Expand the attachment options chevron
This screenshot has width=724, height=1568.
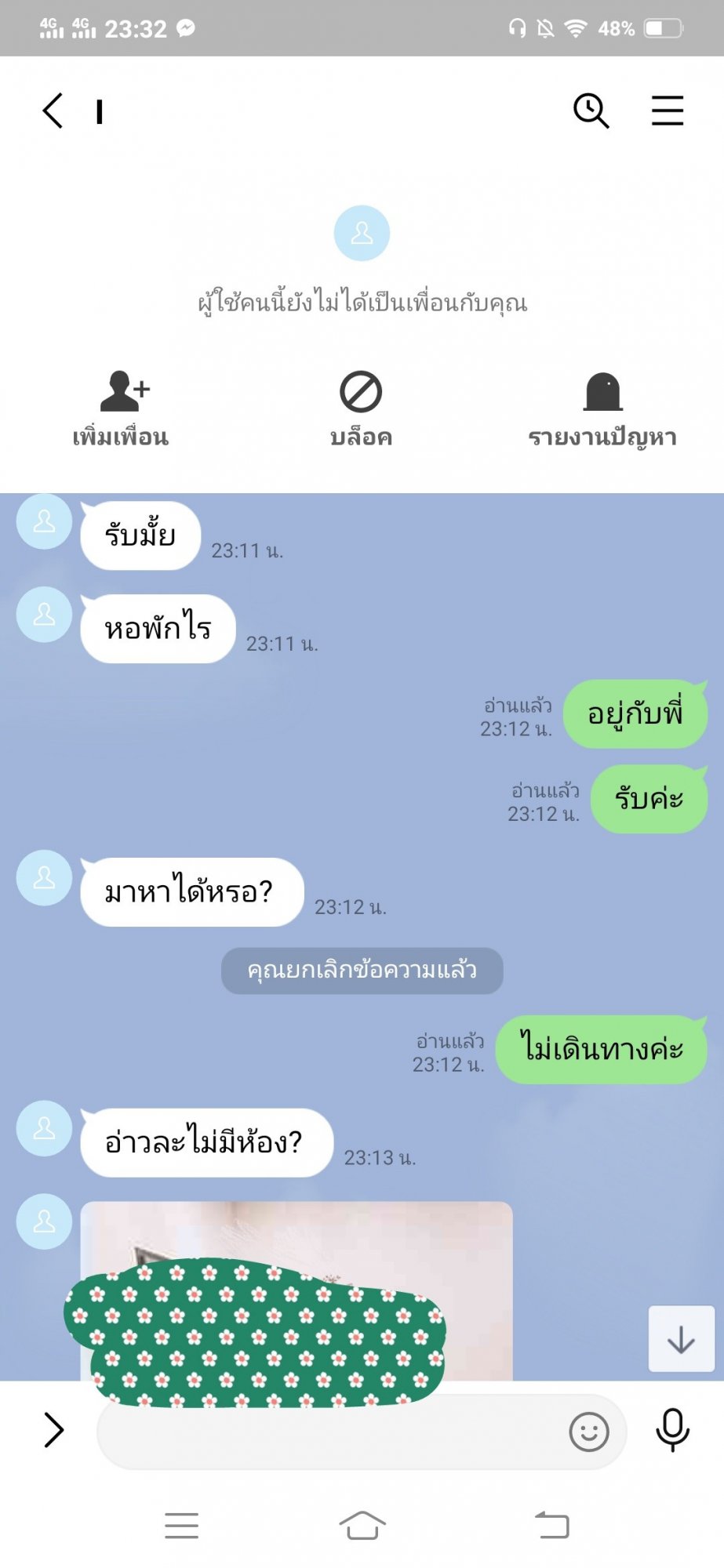pyautogui.click(x=53, y=1429)
